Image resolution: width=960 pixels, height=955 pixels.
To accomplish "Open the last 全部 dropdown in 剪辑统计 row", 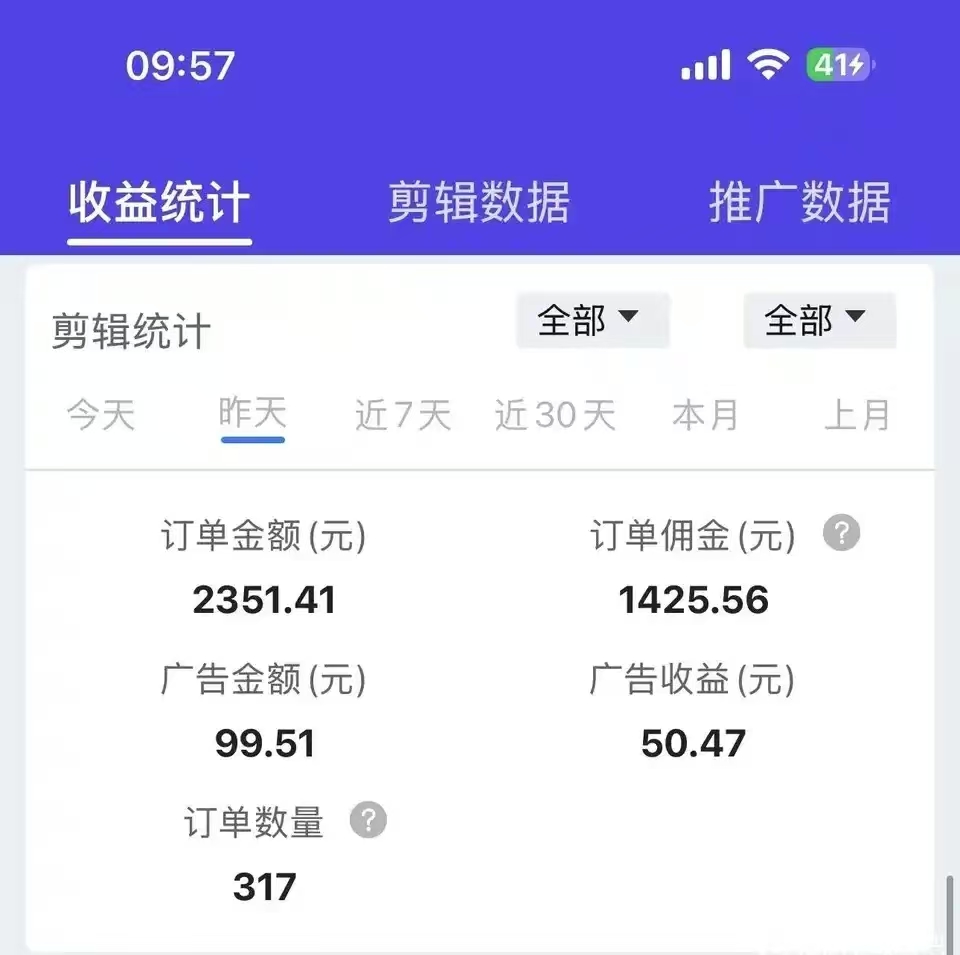I will [819, 321].
